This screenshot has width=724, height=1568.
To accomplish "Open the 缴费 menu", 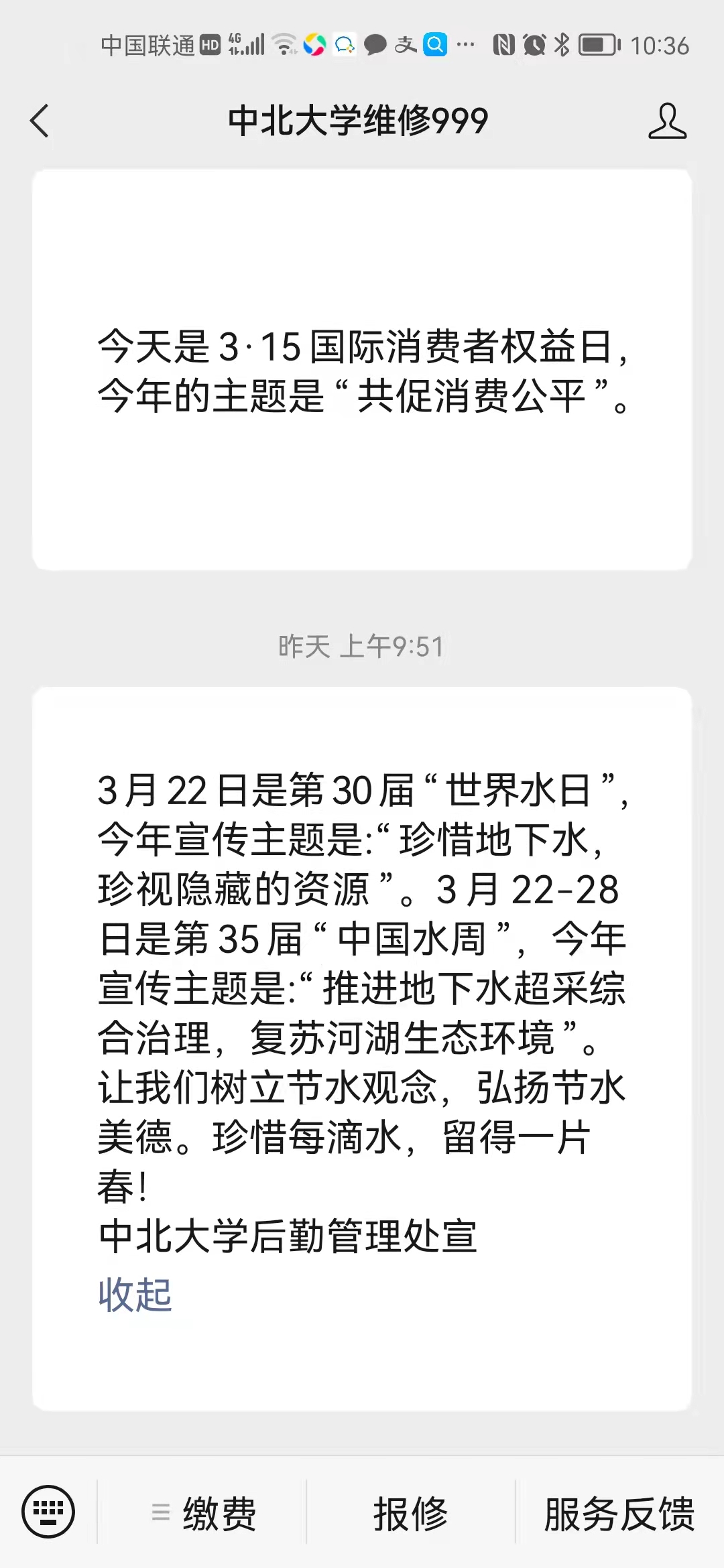I will point(204,1514).
